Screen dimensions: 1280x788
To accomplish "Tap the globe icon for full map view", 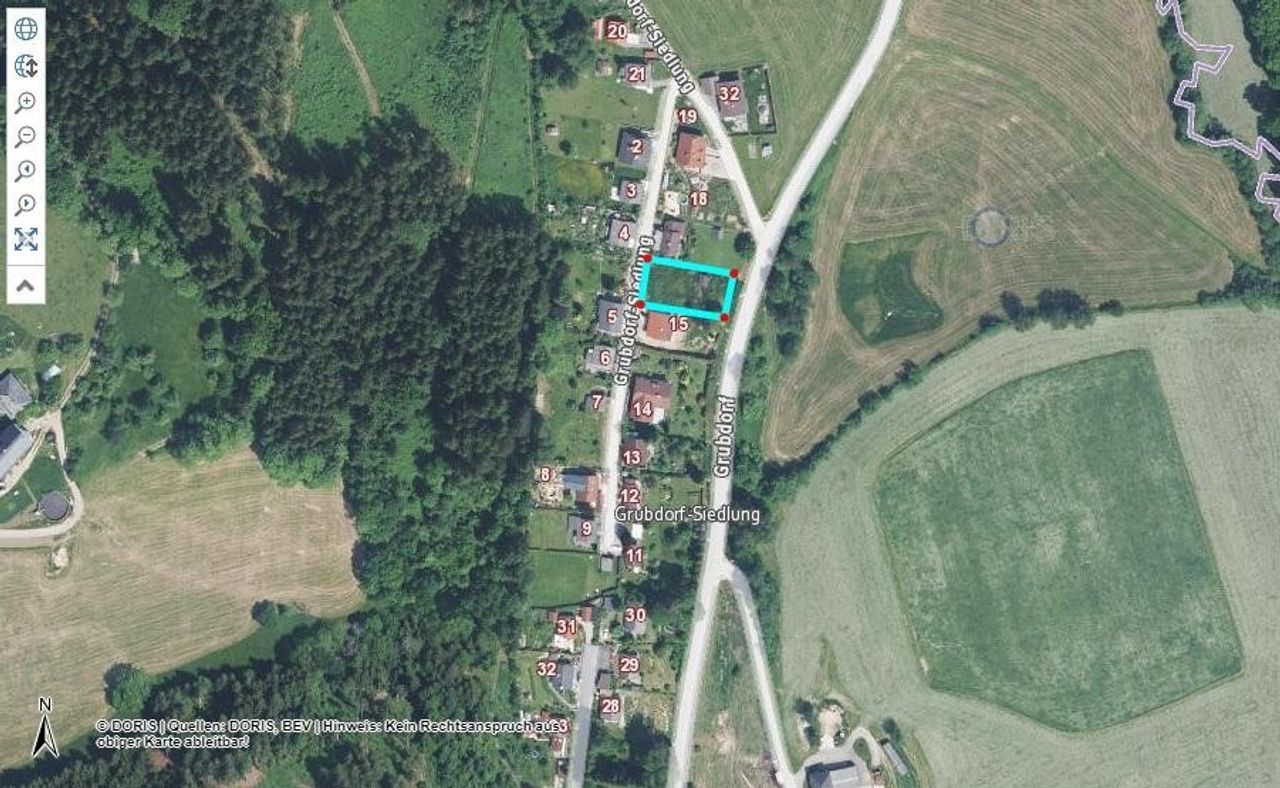I will click(26, 29).
